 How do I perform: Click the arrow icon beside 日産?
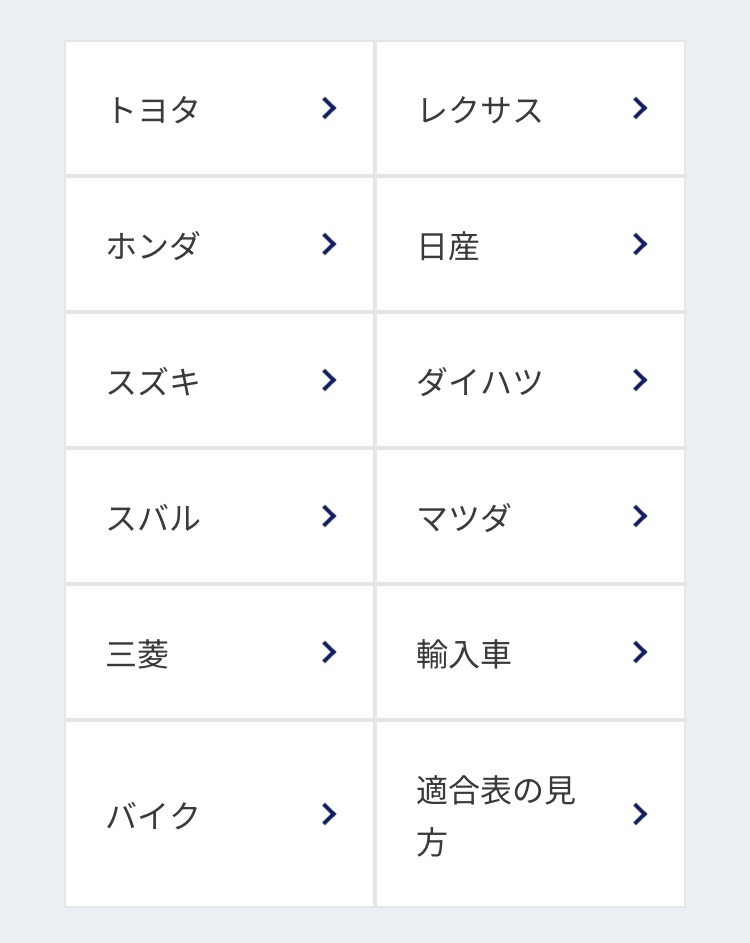(x=639, y=245)
